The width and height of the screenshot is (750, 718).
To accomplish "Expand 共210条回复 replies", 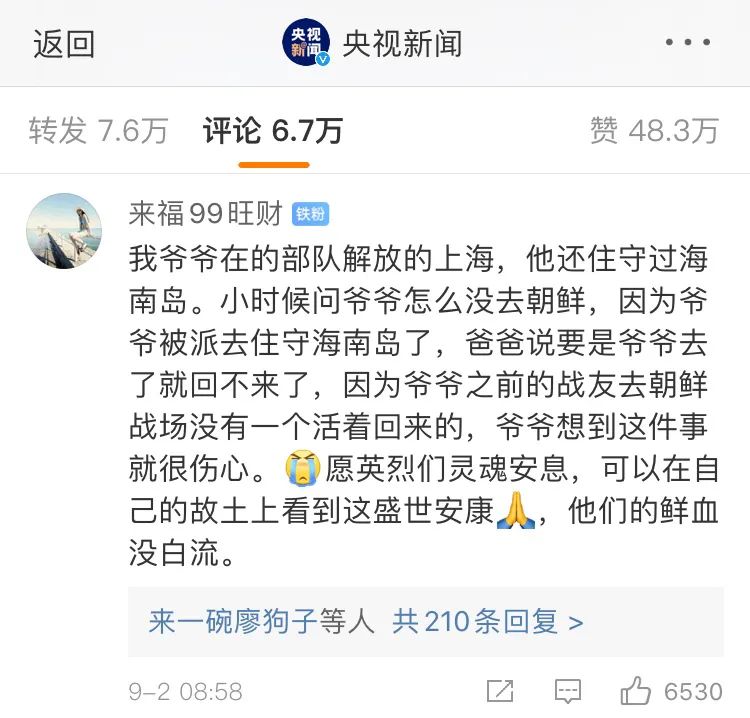I will click(487, 621).
